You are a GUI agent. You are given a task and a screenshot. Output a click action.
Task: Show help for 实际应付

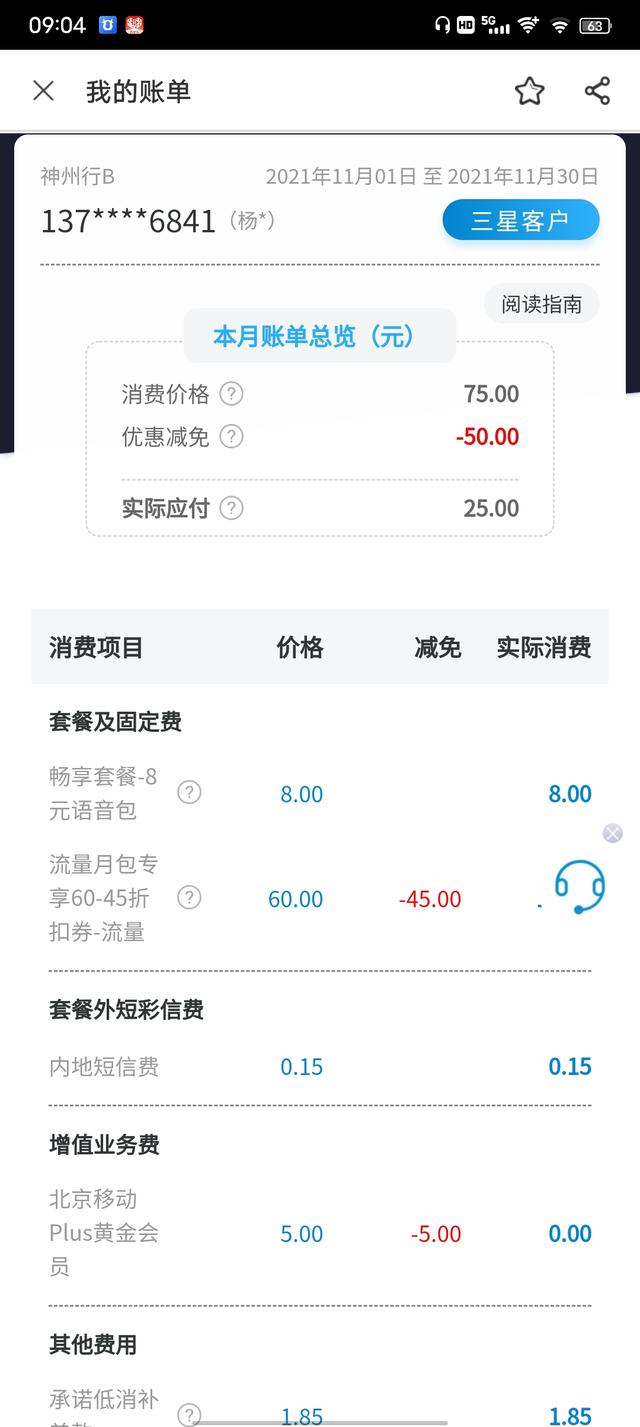click(x=231, y=508)
